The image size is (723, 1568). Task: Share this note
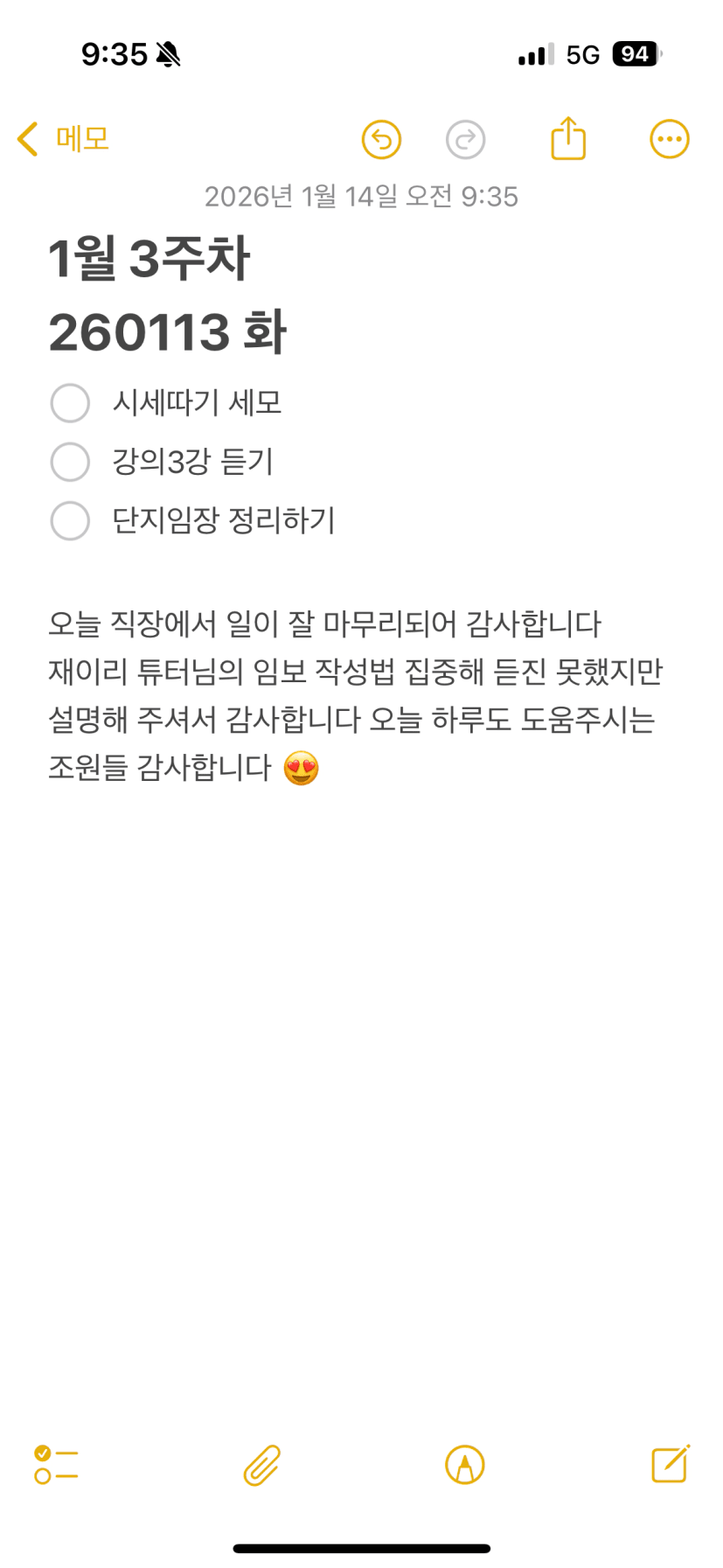[568, 138]
